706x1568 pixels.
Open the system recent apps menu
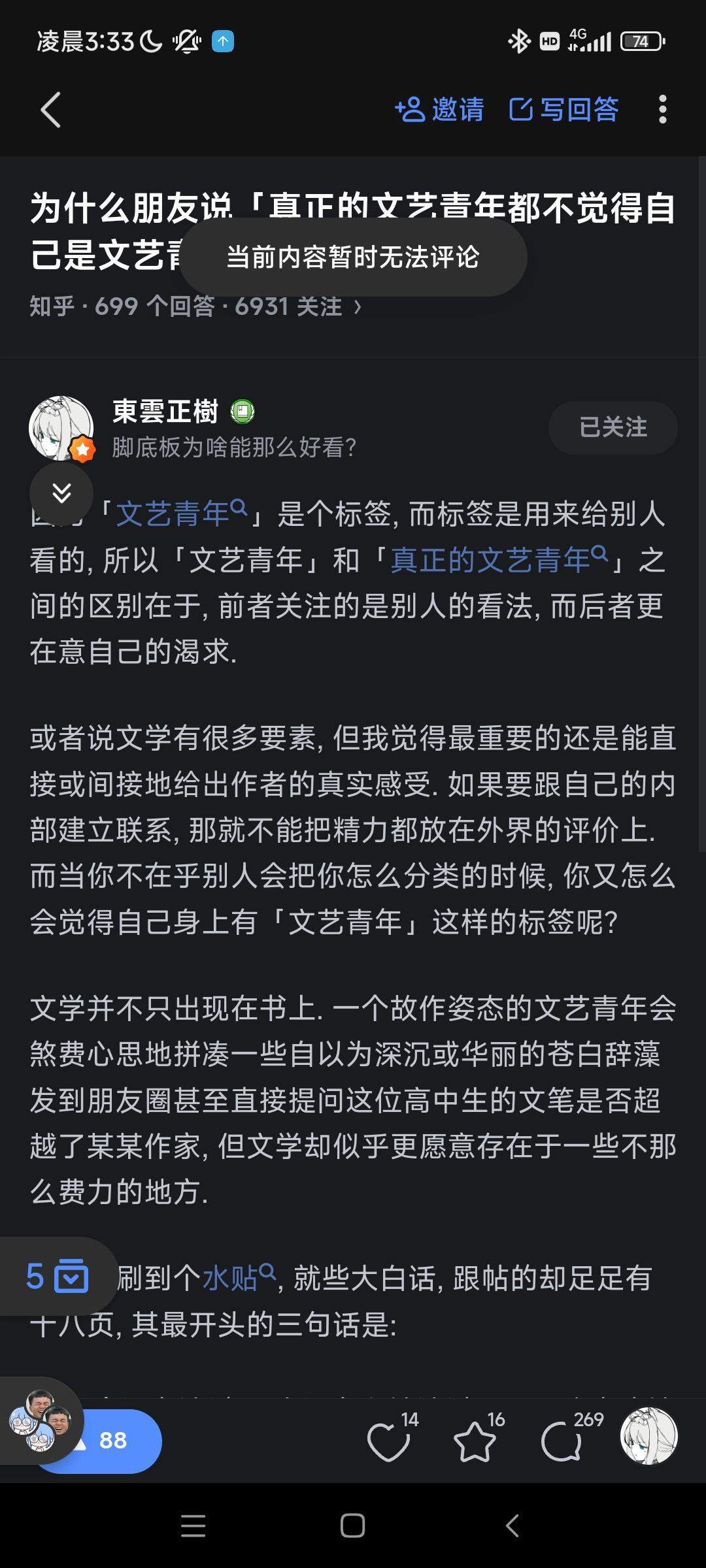(x=193, y=1526)
